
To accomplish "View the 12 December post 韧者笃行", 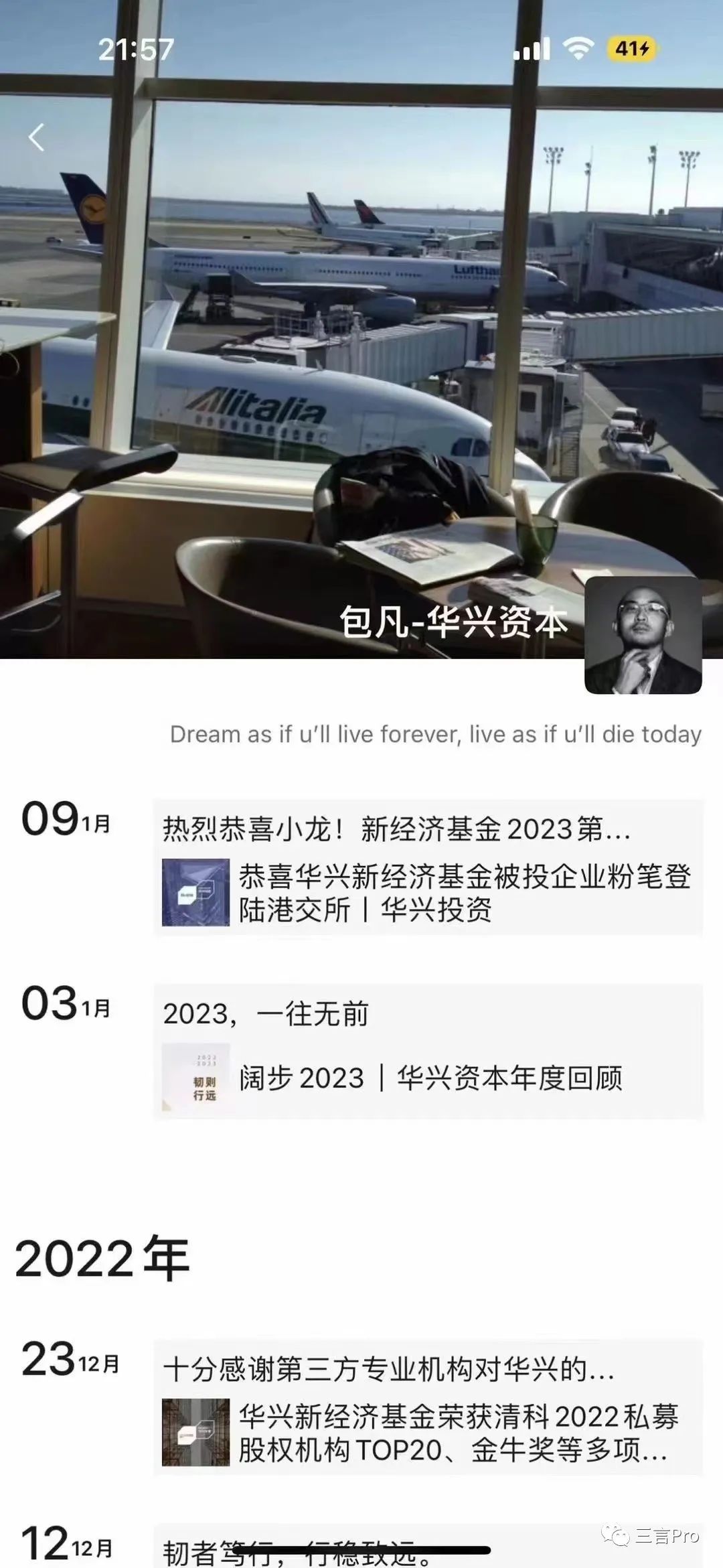I will [428, 1551].
